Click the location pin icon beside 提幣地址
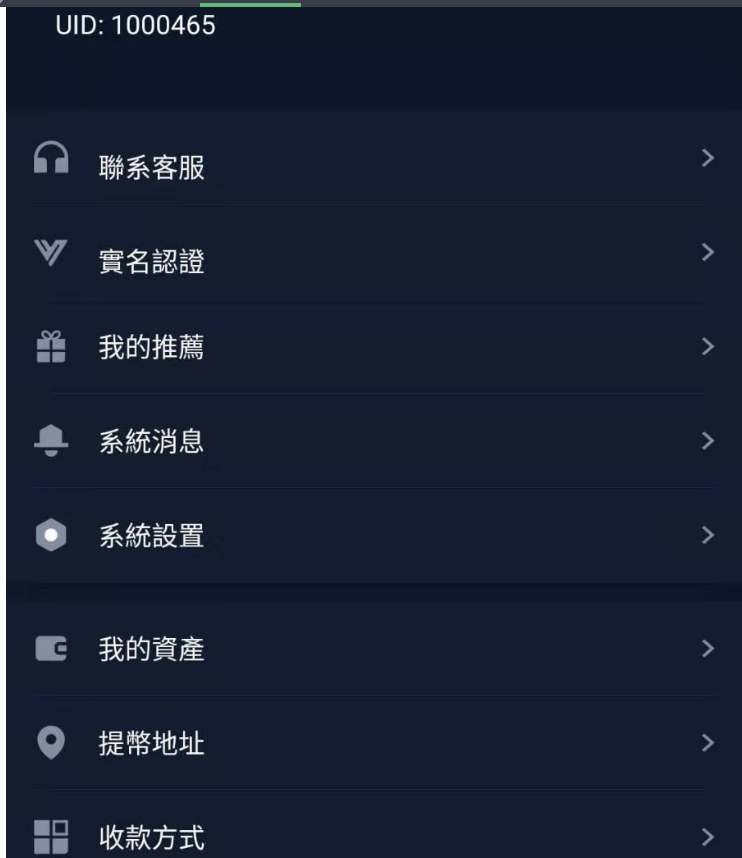Screen dimensions: 742x858 click(x=52, y=744)
